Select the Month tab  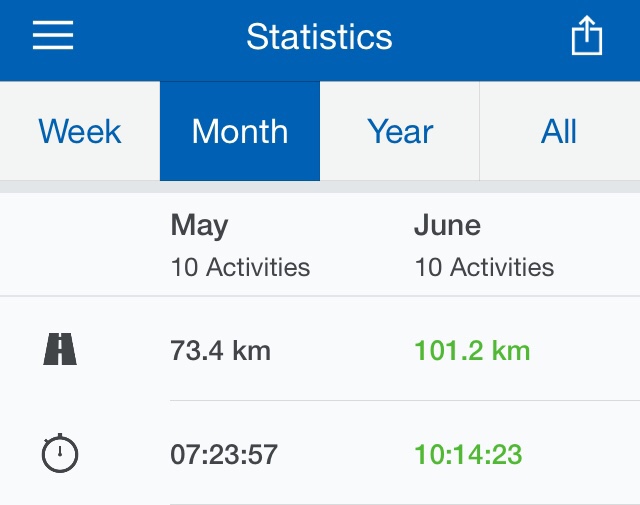(x=240, y=131)
